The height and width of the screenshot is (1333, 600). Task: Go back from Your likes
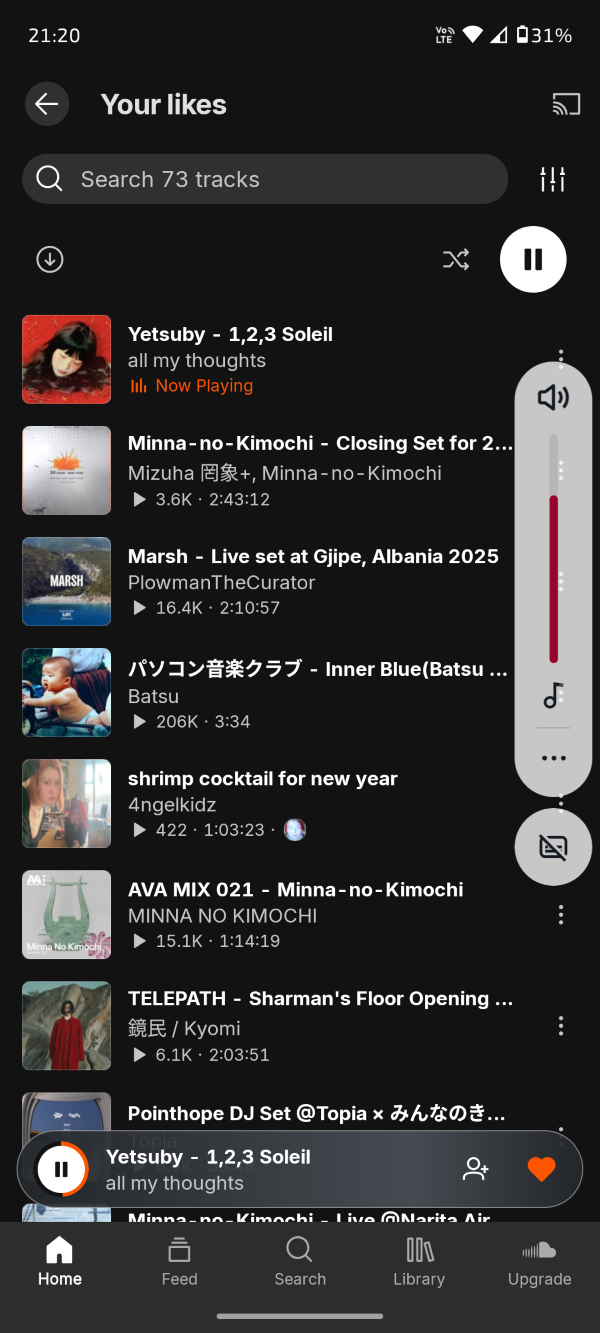(47, 104)
